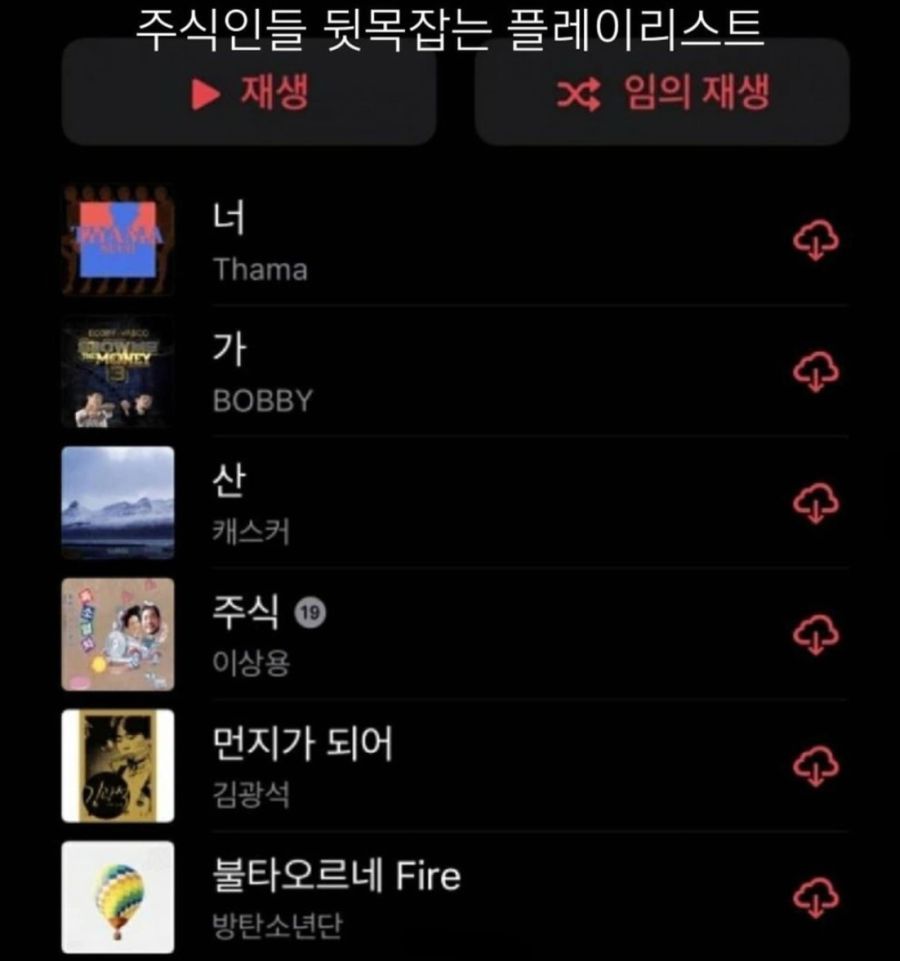Viewport: 900px width, 961px height.
Task: Click the shuffle icon in 임의 재생
Action: [x=578, y=94]
